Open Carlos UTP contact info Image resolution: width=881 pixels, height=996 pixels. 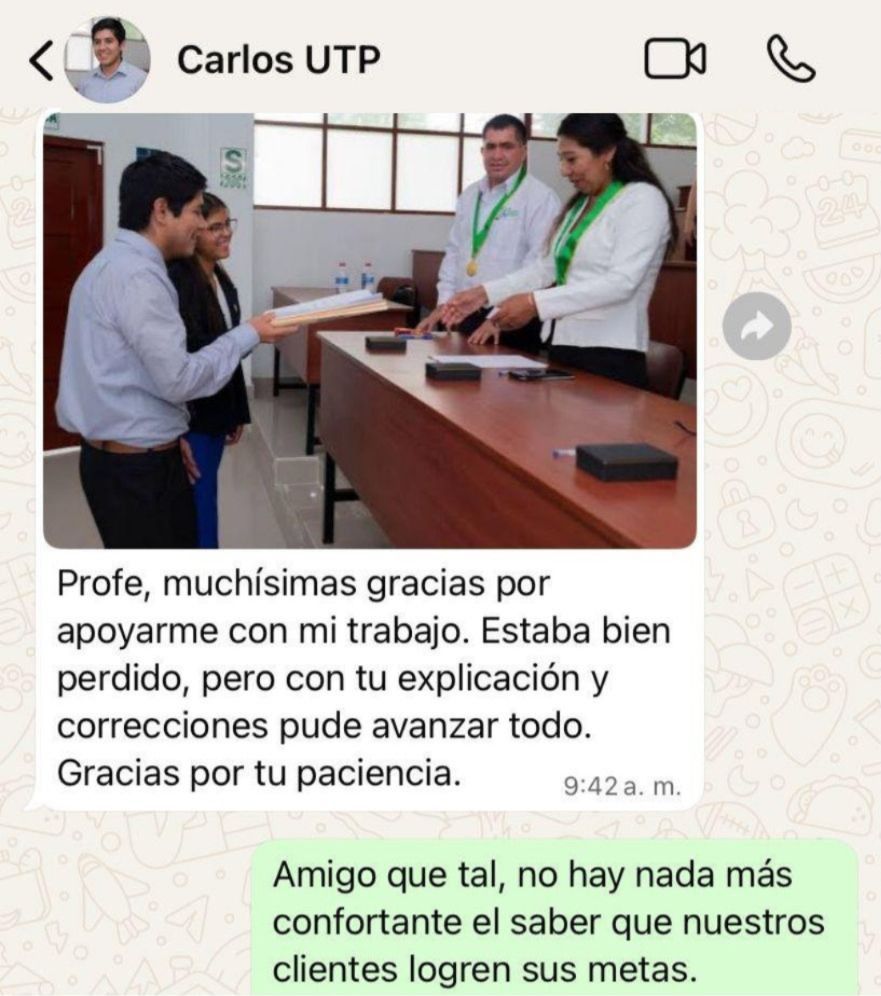[278, 60]
